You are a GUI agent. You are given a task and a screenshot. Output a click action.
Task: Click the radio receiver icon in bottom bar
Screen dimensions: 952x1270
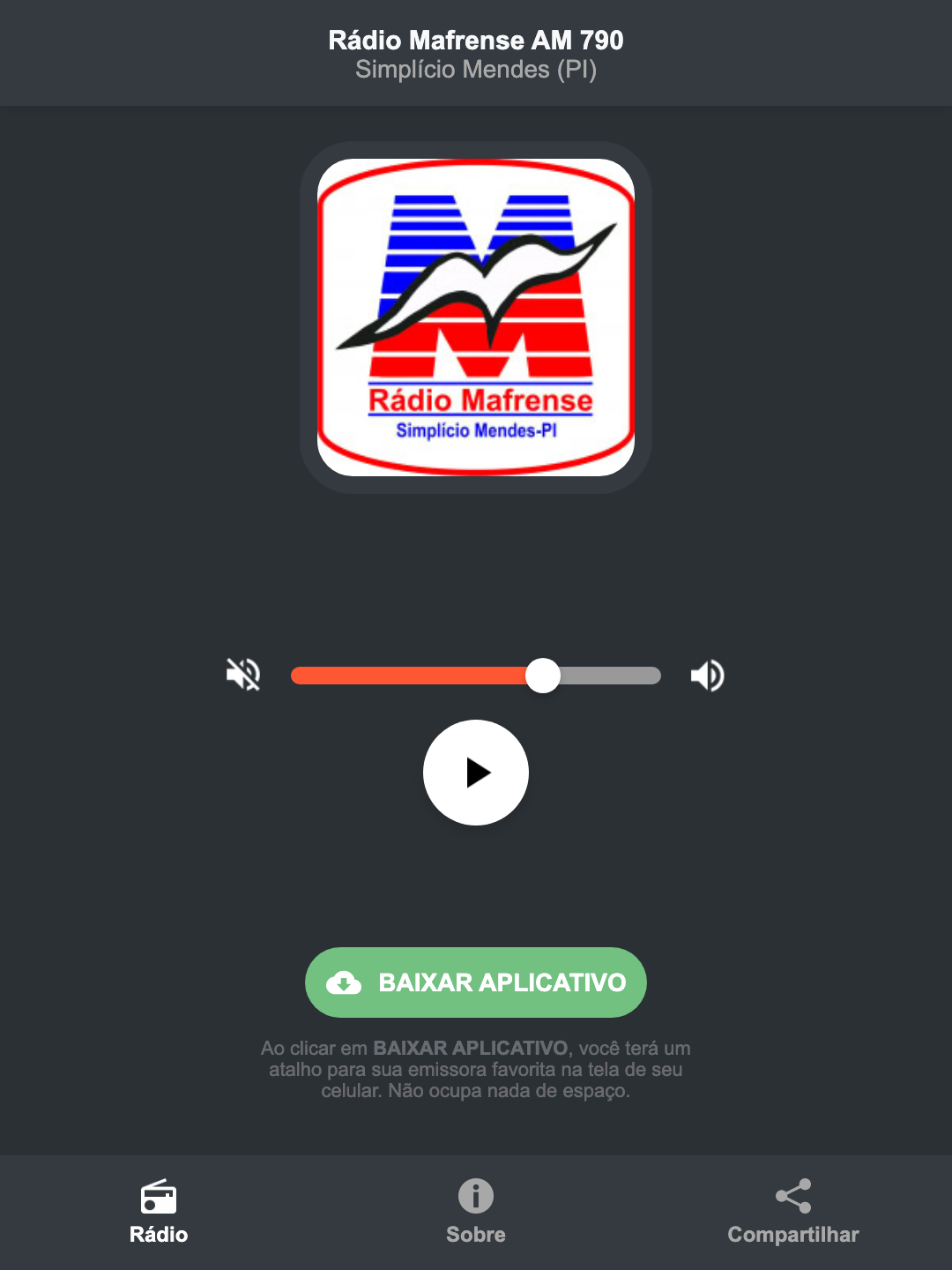coord(159,1198)
